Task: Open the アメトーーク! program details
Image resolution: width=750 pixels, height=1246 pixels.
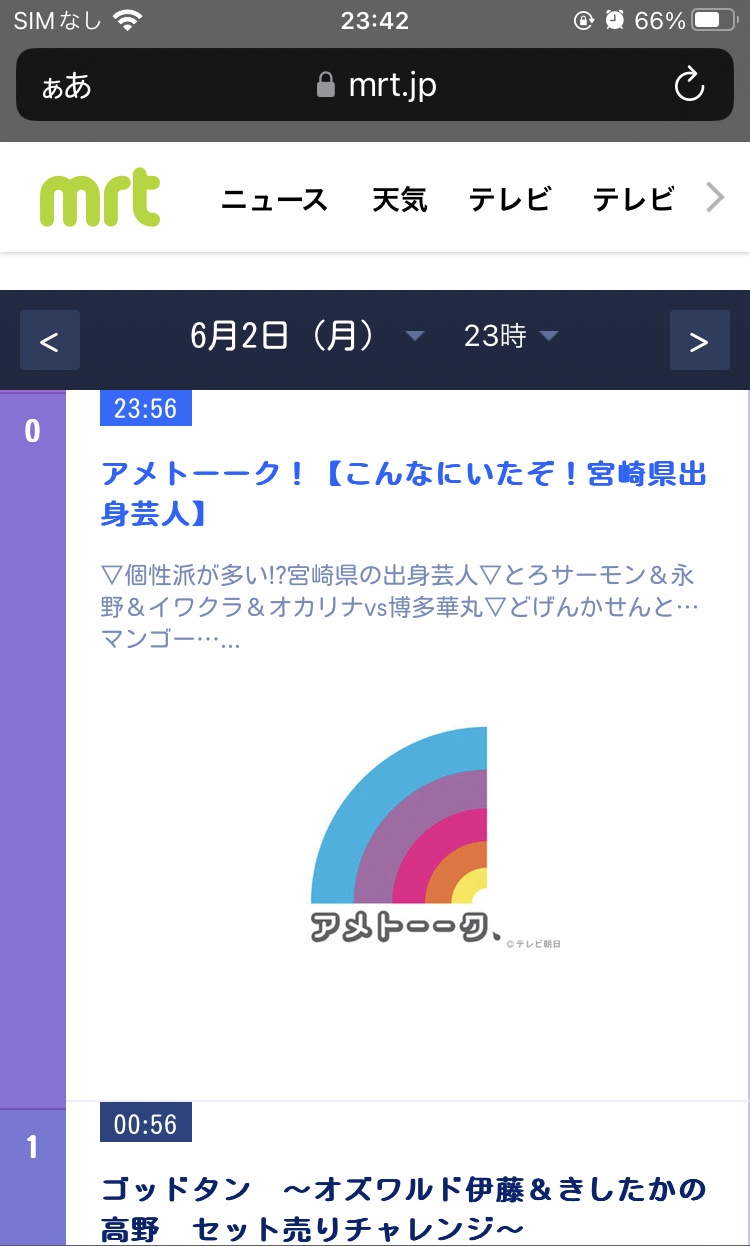Action: pyautogui.click(x=404, y=494)
